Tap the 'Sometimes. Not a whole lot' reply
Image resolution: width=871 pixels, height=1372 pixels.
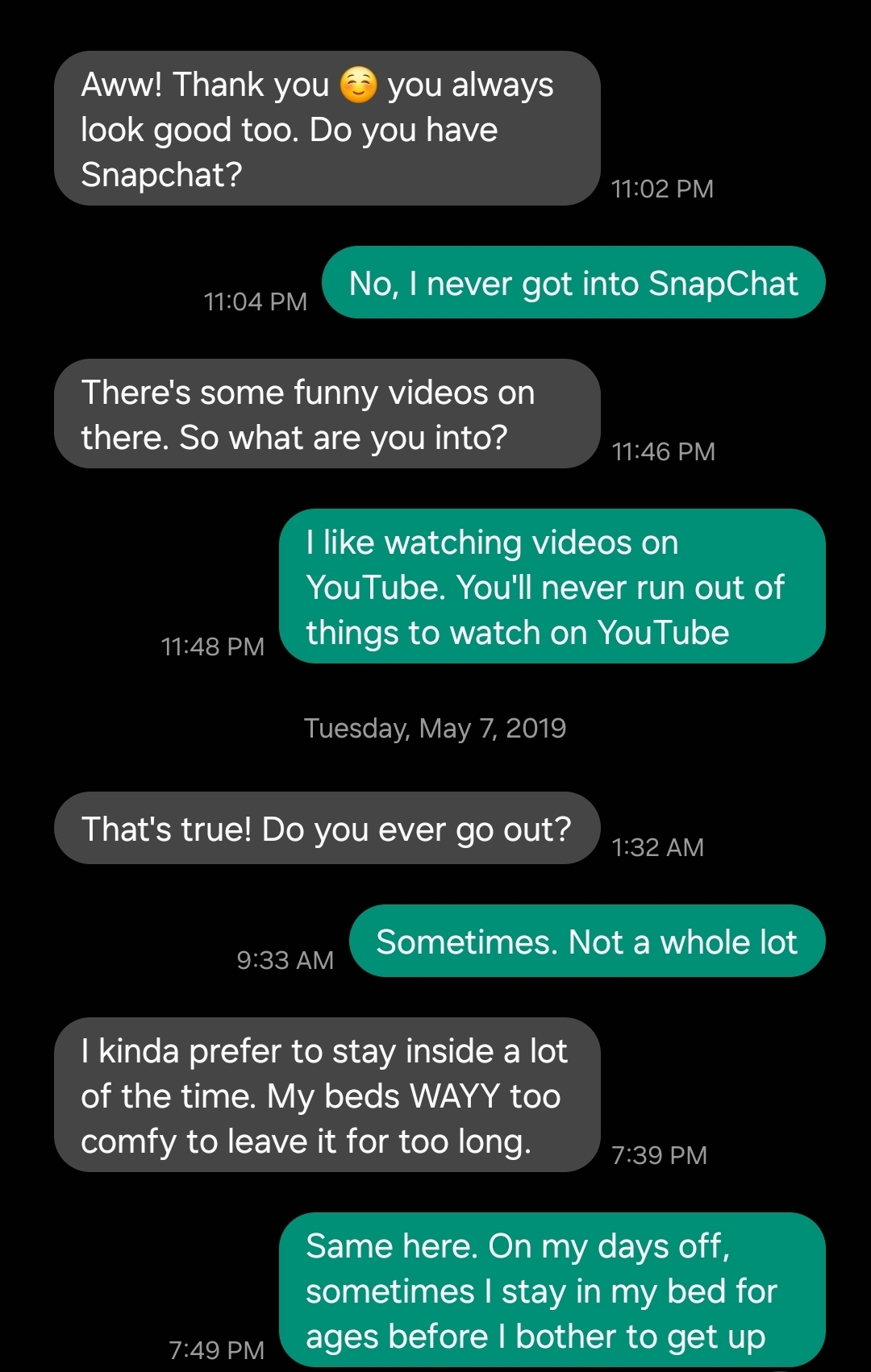click(586, 941)
